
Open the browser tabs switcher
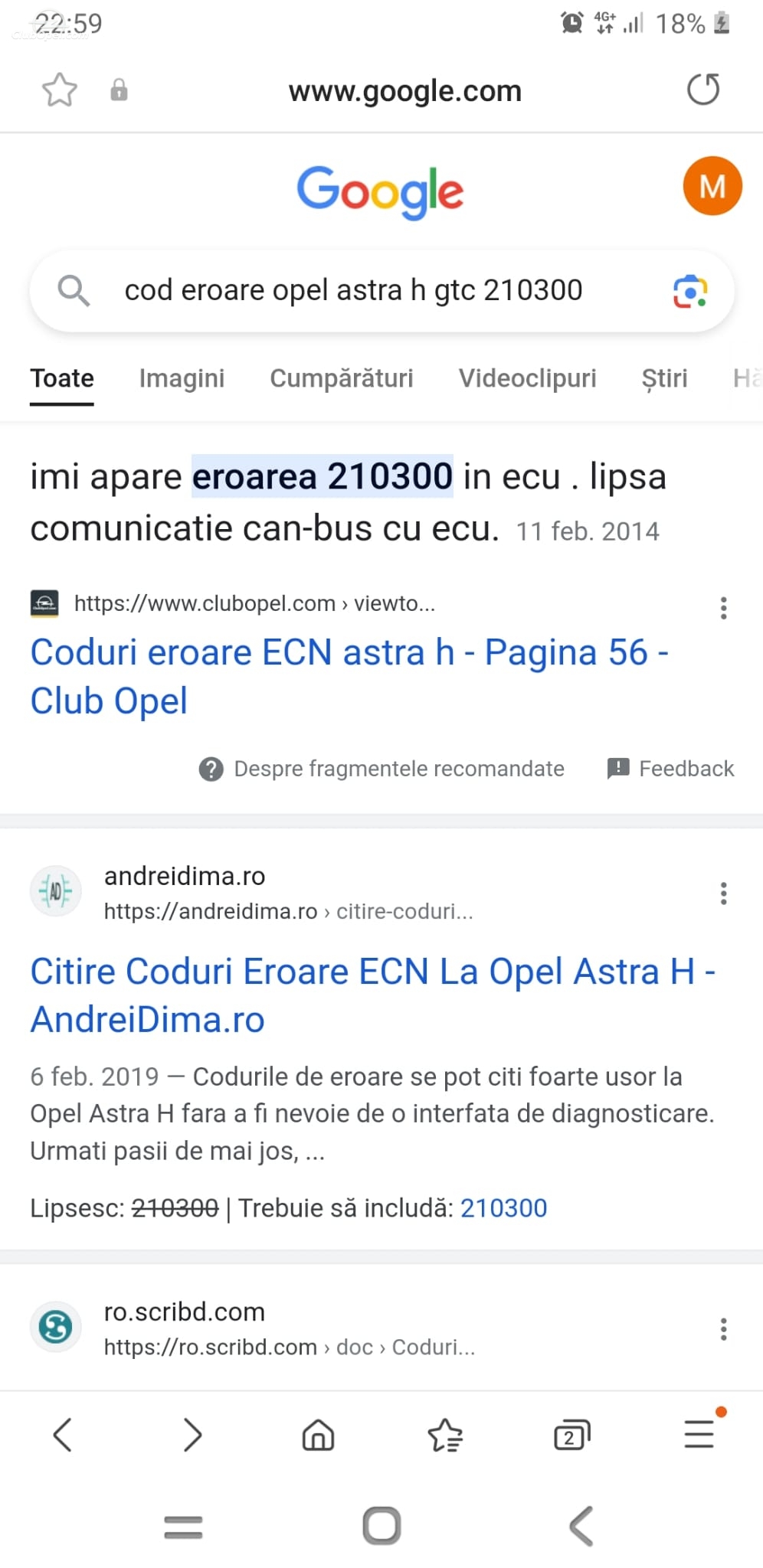[571, 1435]
